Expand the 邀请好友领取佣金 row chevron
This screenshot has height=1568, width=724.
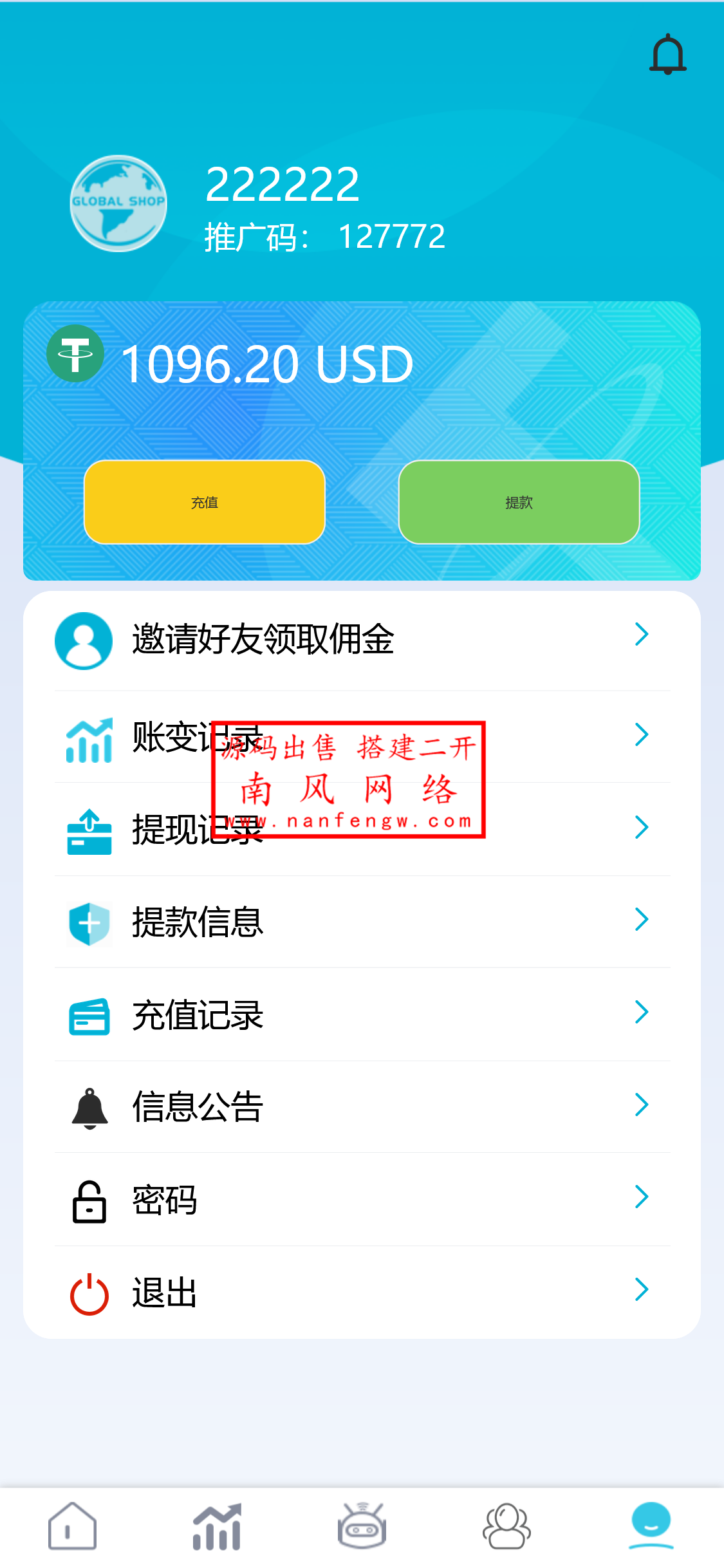tap(642, 636)
